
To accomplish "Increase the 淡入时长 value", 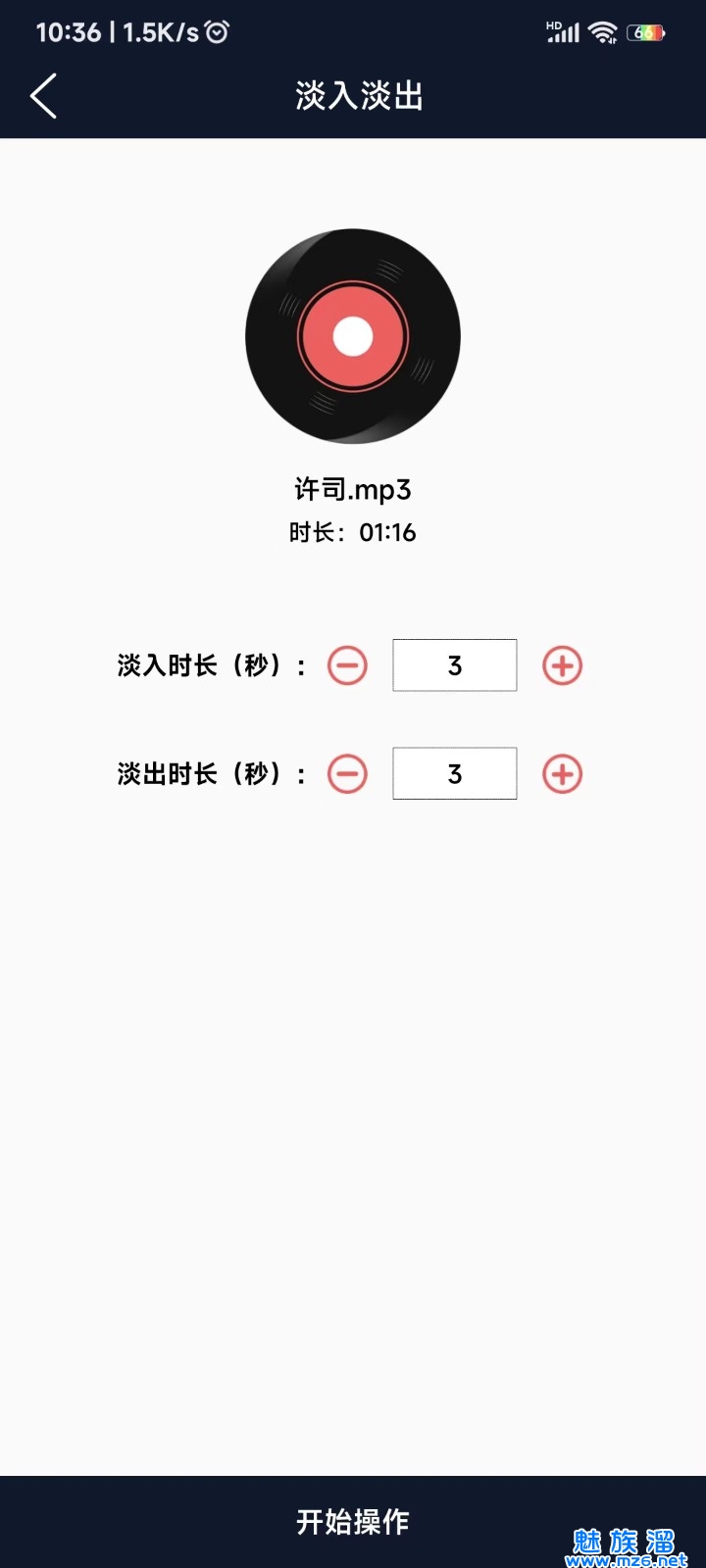I will tap(562, 666).
